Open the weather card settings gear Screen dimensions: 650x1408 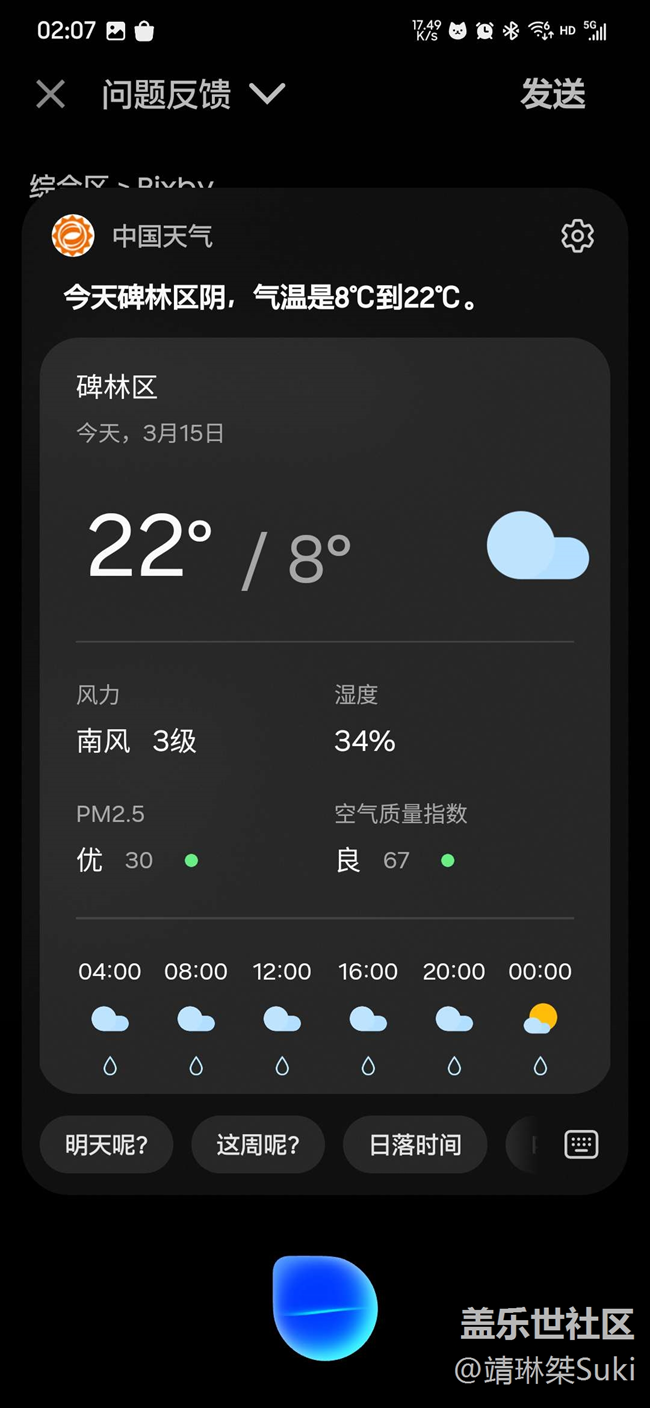click(x=577, y=236)
